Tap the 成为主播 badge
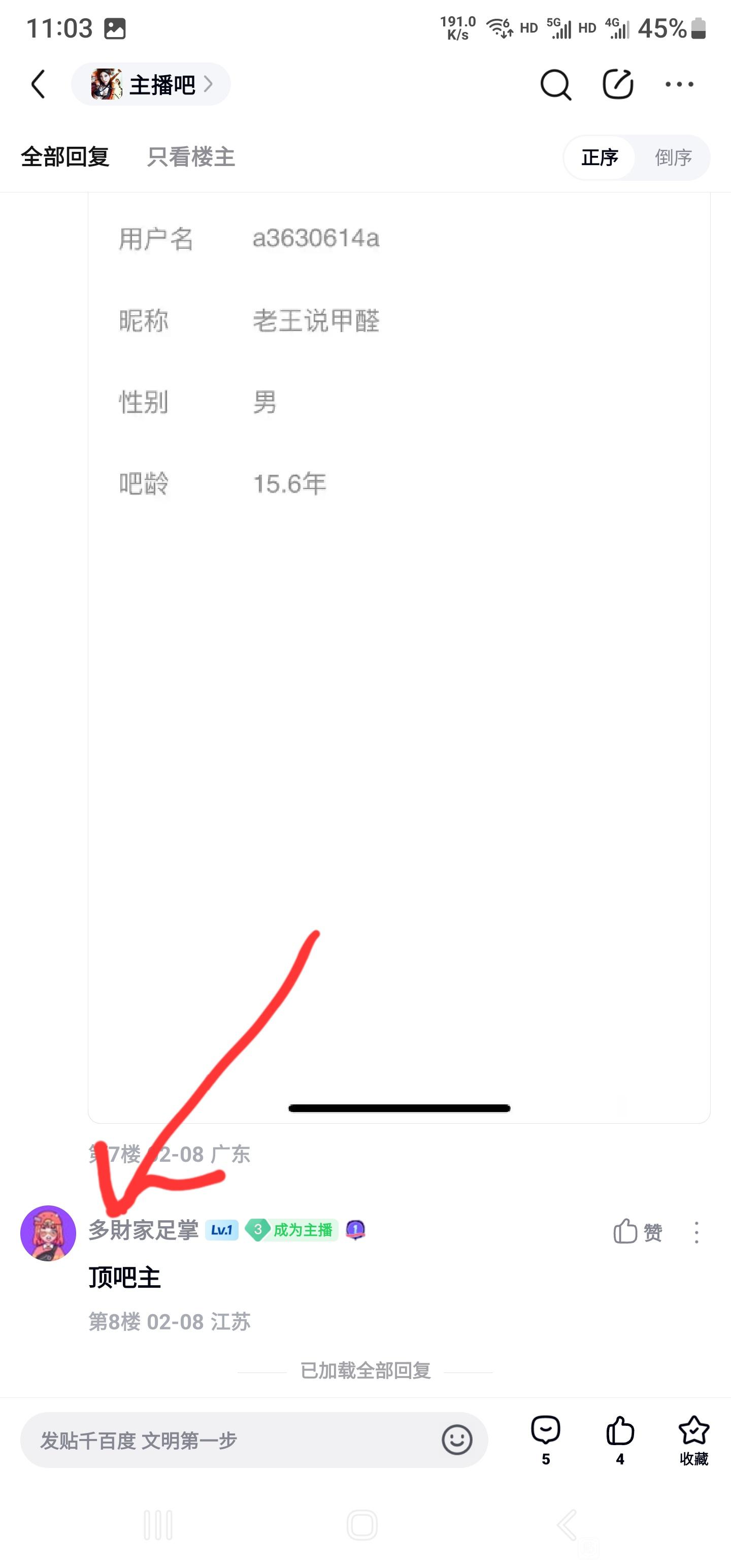The width and height of the screenshot is (731, 1568). [x=292, y=1230]
